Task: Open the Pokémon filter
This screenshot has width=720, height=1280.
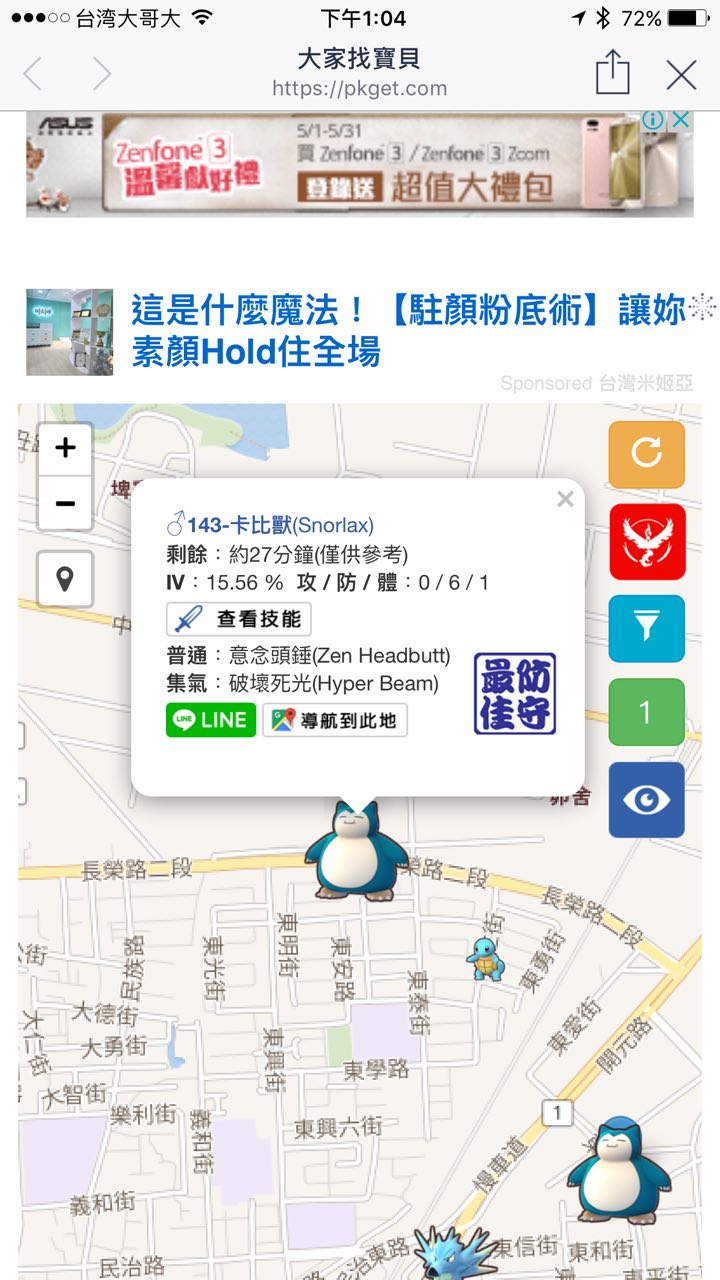Action: pyautogui.click(x=647, y=628)
